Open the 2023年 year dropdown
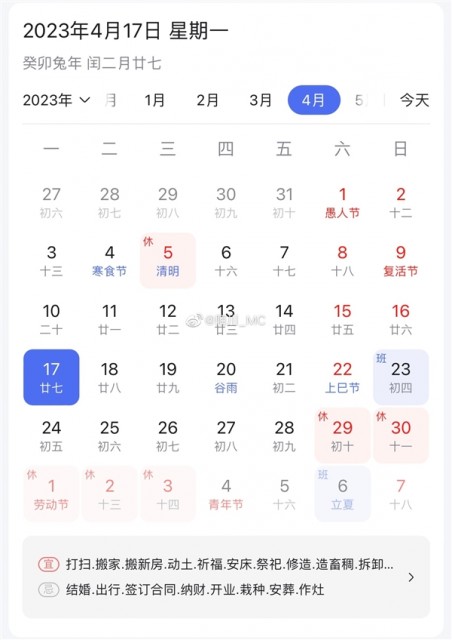452x640 pixels. [x=56, y=100]
